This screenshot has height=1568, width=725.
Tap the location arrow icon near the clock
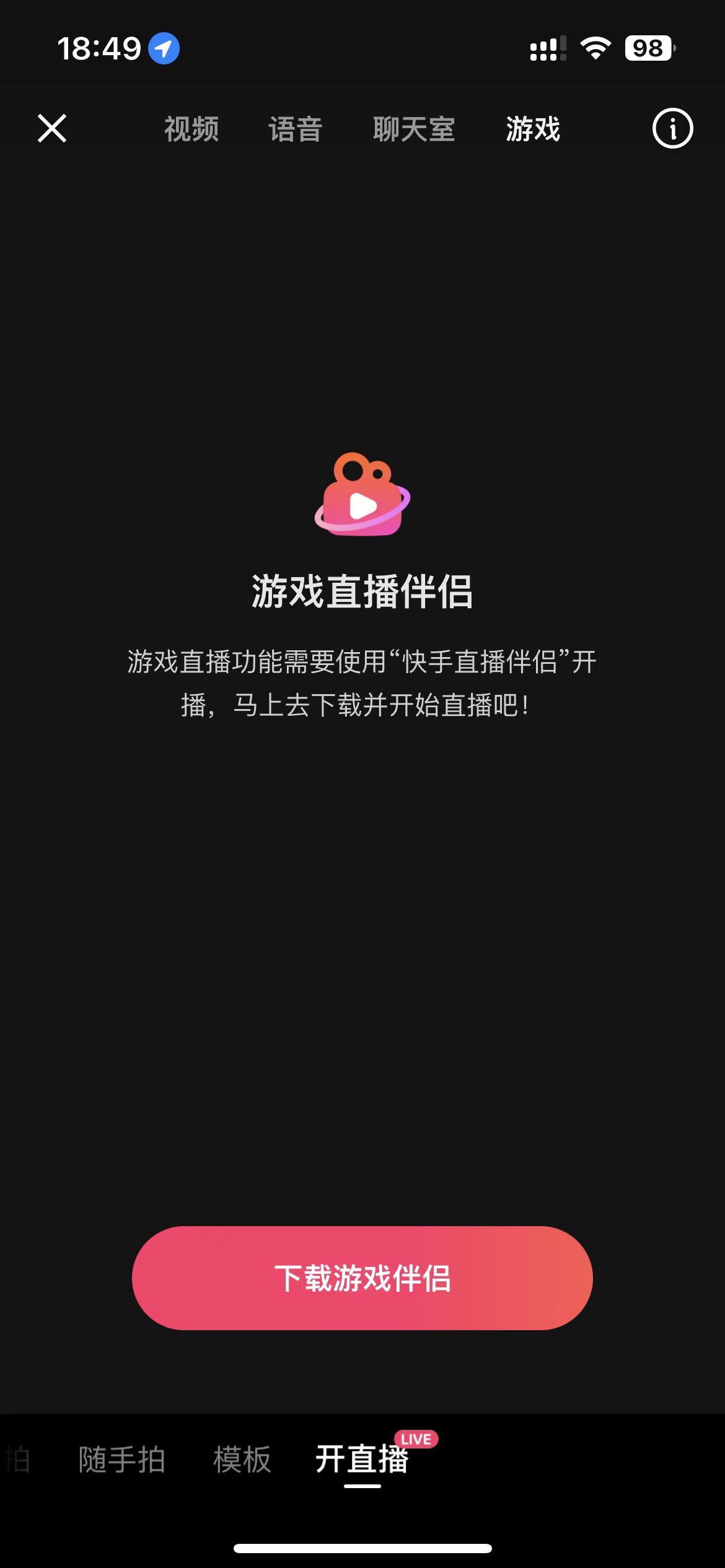click(162, 50)
